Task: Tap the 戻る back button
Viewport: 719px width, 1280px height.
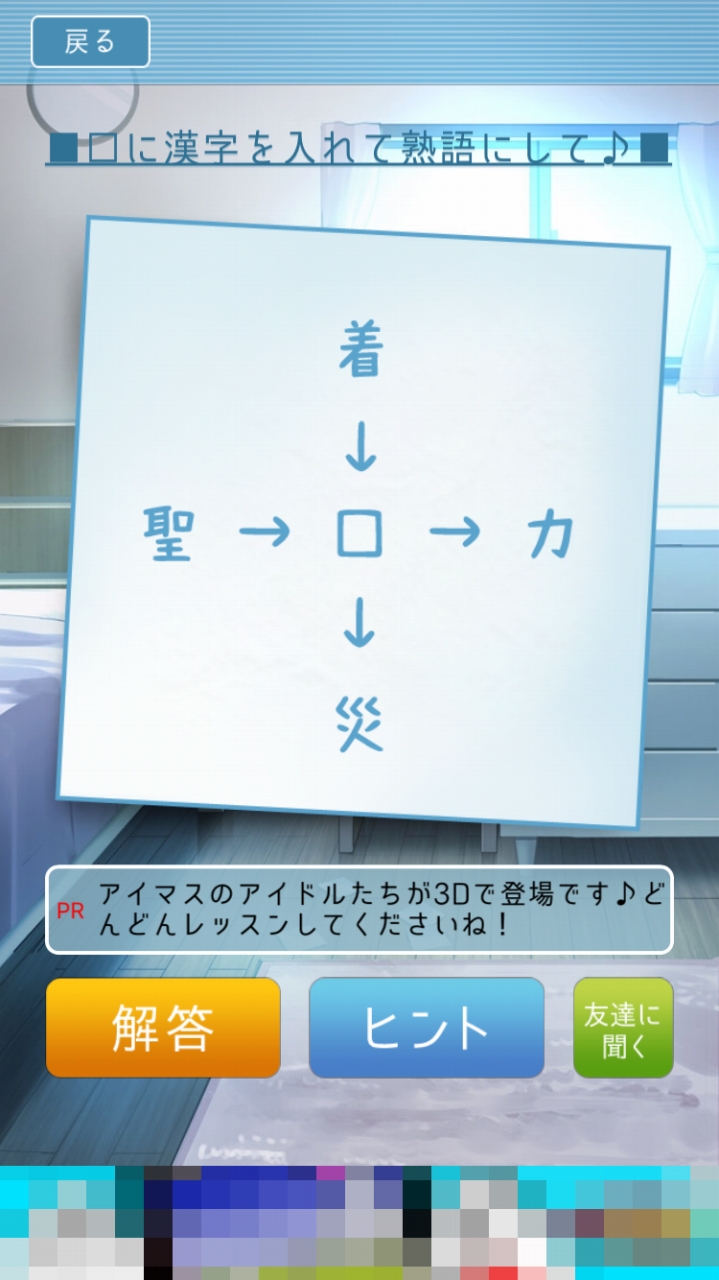Action: 90,42
